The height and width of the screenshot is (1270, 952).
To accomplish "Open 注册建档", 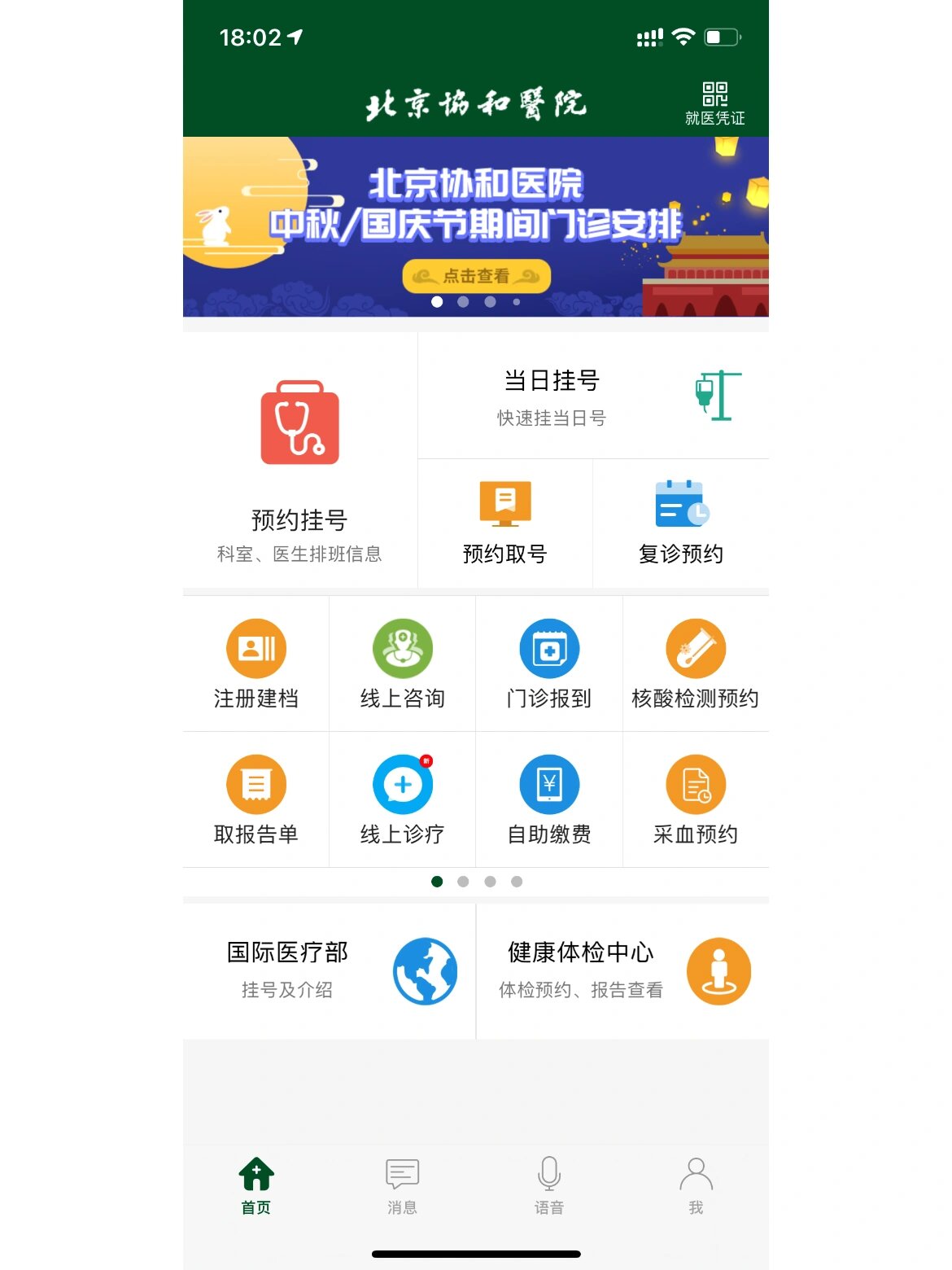I will click(x=255, y=664).
